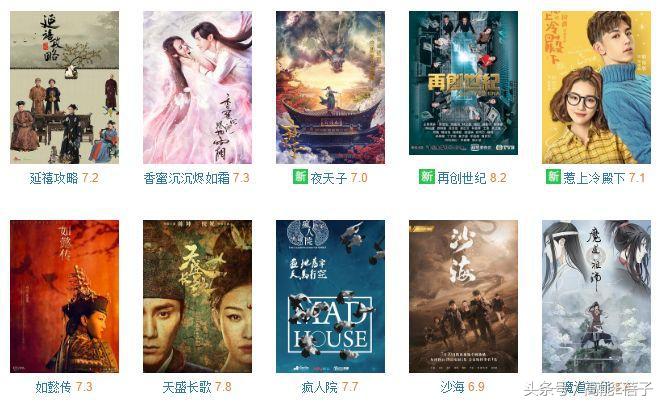Select the new show 夜天子

click(330, 88)
